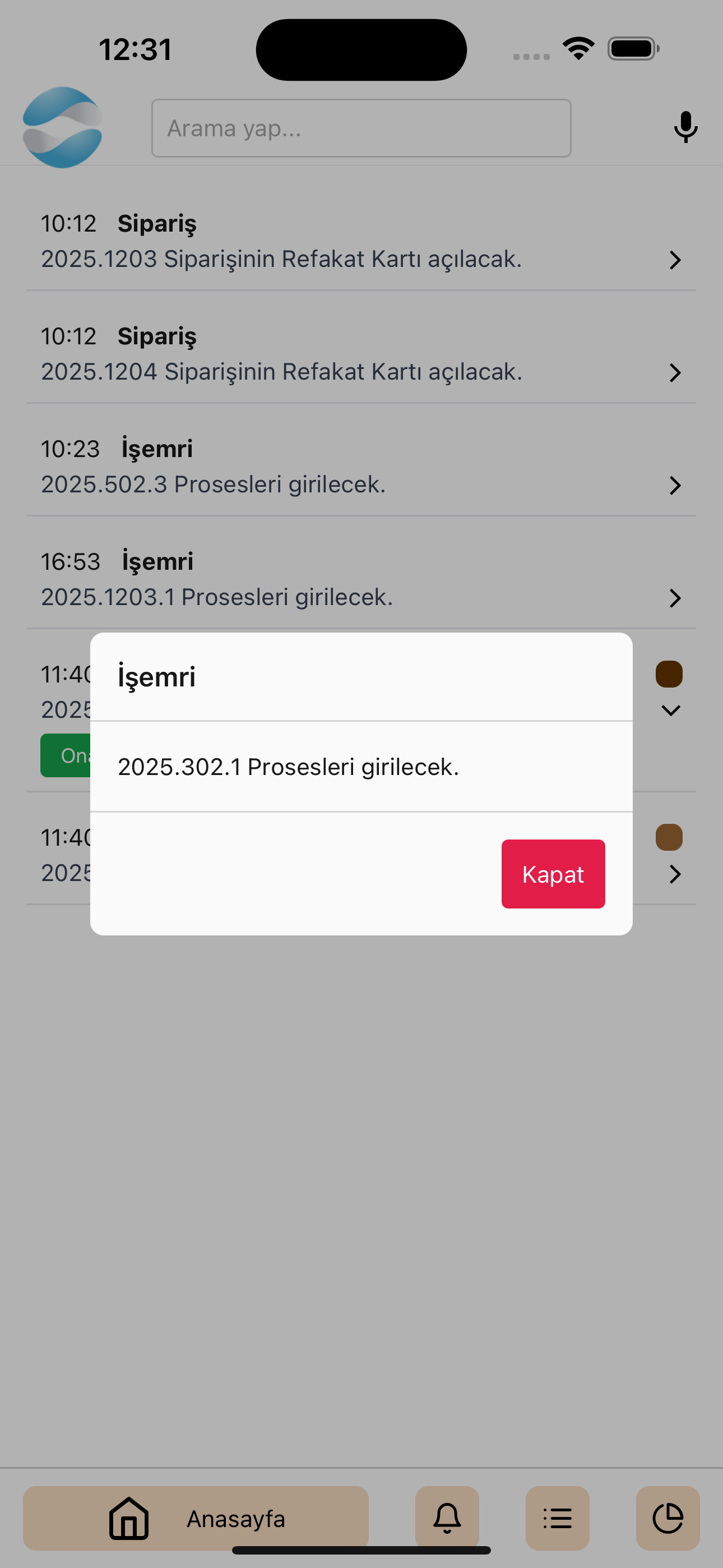
Task: Open the 2025.1204 Sipariş notification
Action: click(x=361, y=354)
